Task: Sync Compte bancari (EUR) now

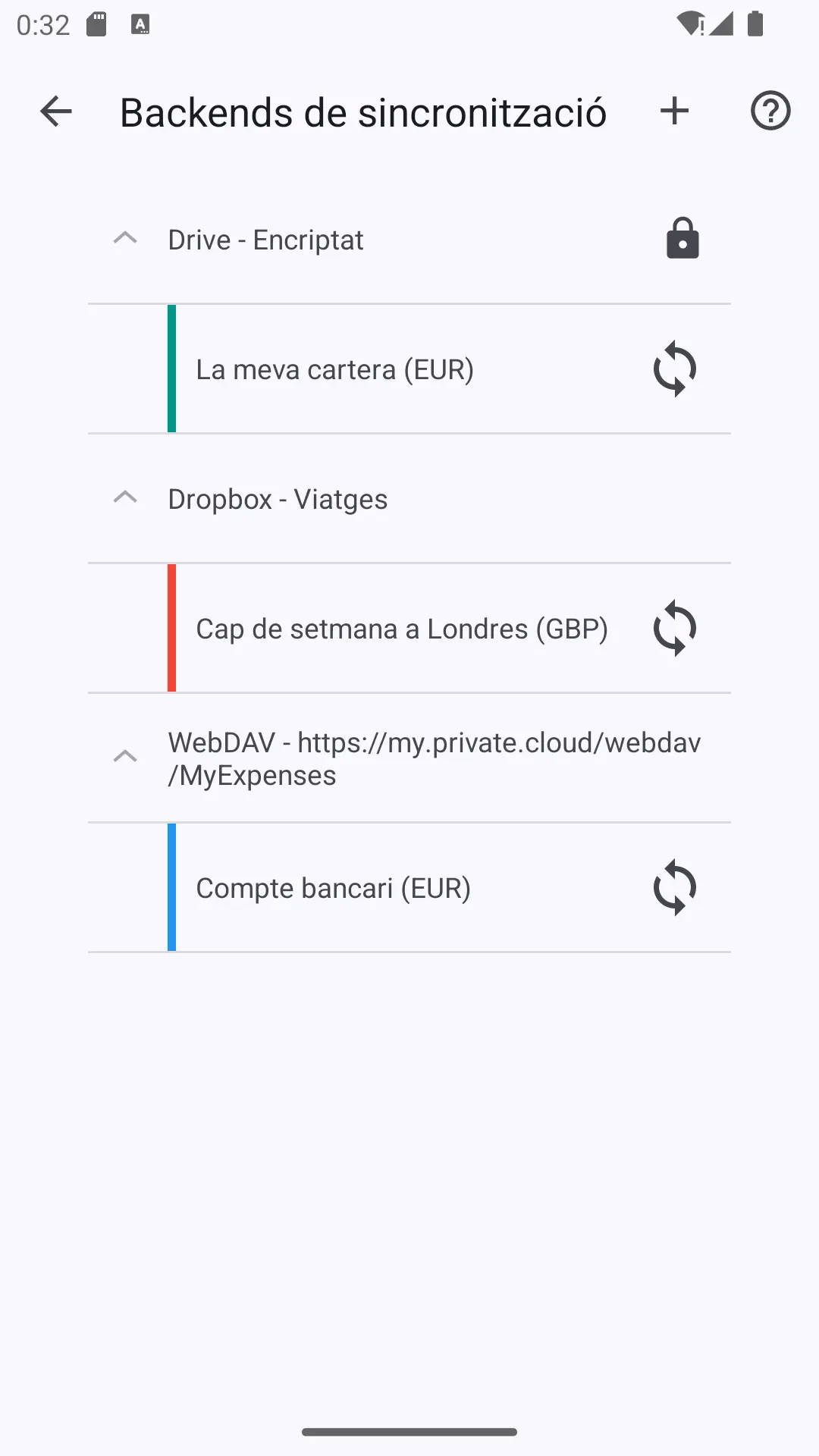Action: pos(675,888)
